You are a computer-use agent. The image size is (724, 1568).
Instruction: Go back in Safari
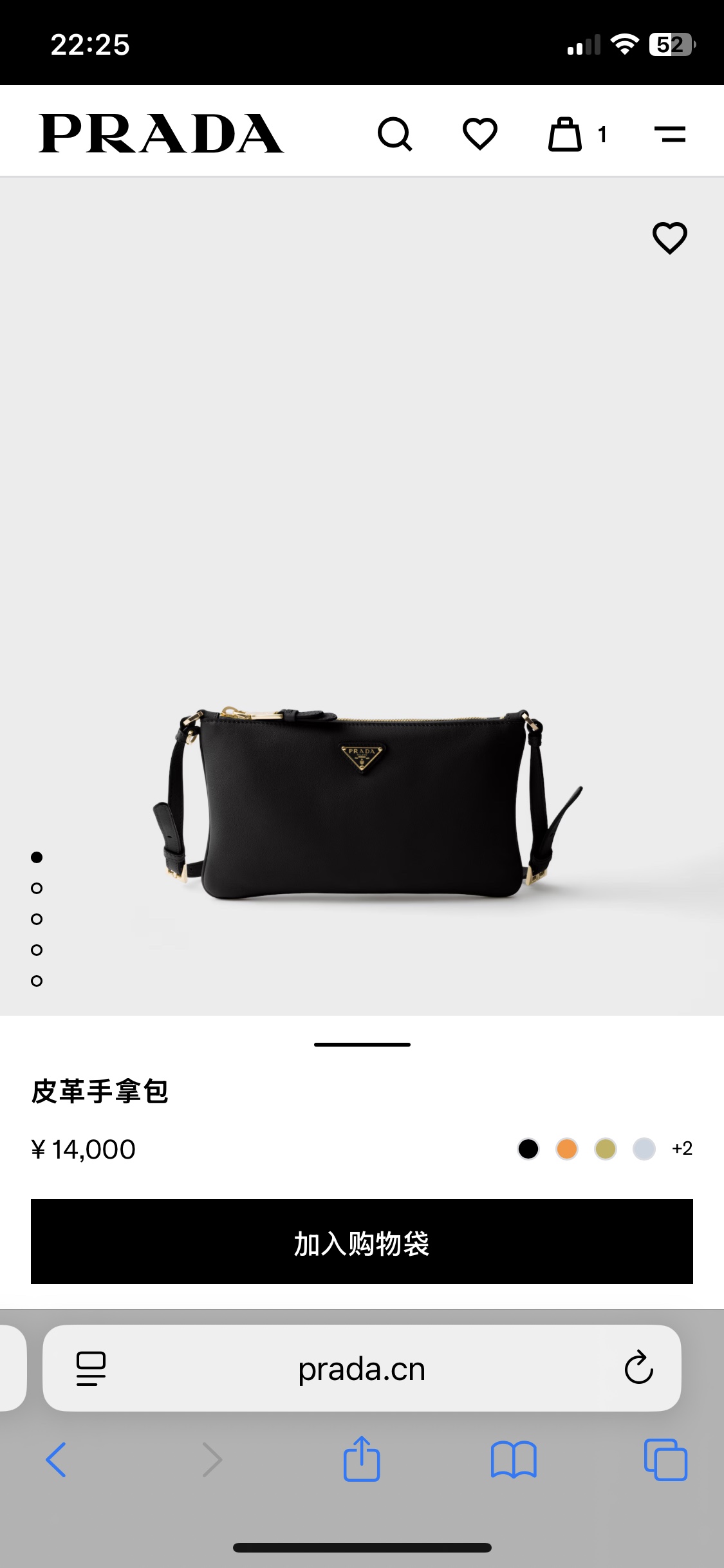pos(57,1460)
